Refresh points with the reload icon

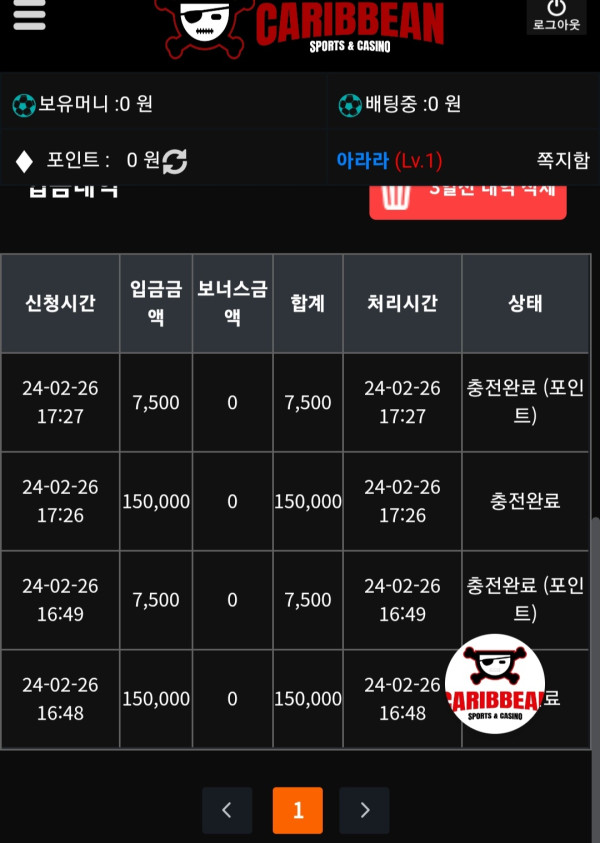click(175, 160)
